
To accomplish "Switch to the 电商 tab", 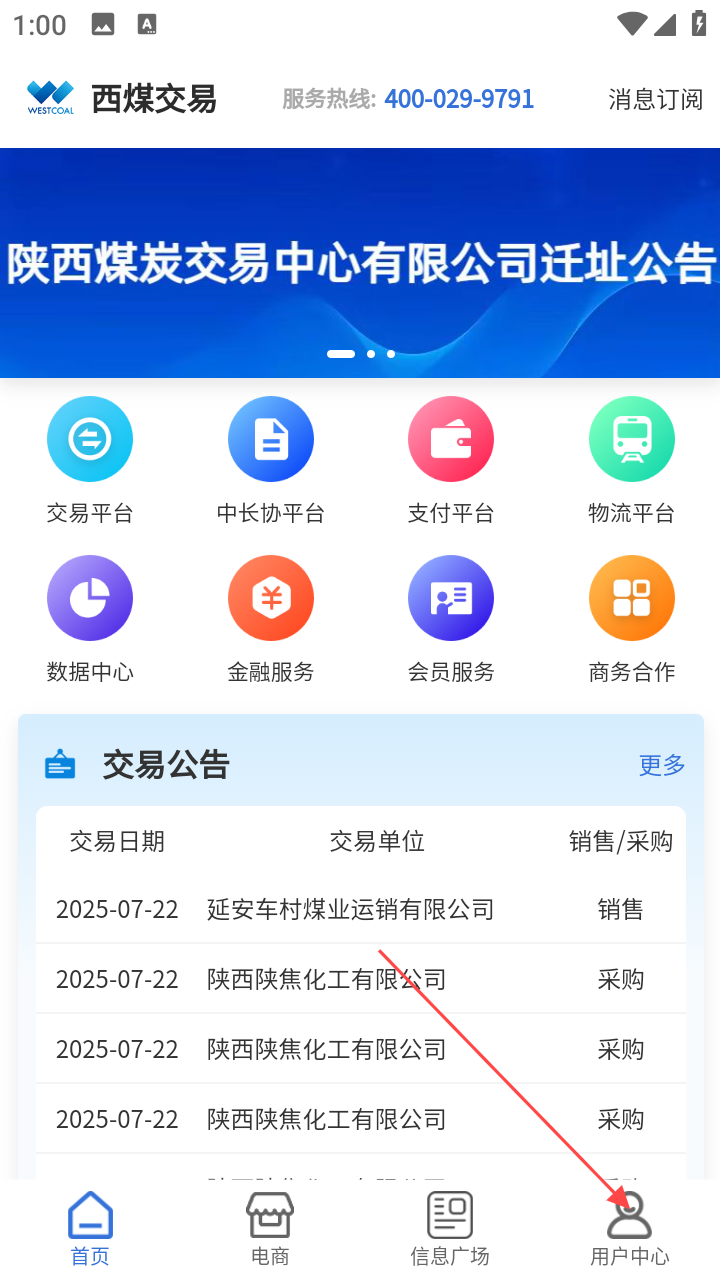I will (270, 1228).
